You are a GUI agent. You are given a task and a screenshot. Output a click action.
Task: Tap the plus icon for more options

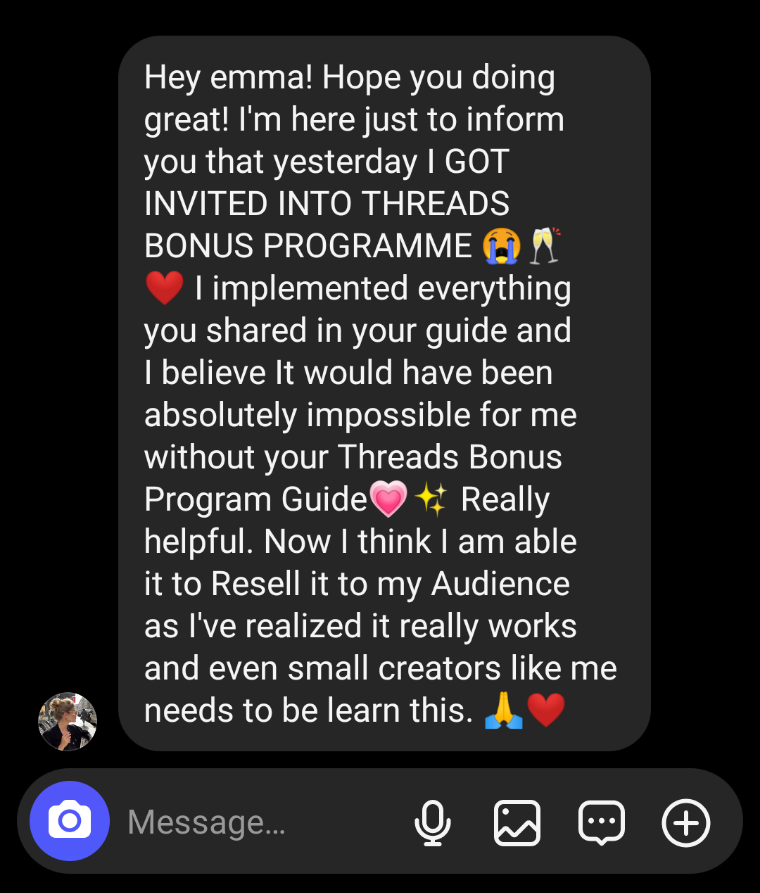686,823
